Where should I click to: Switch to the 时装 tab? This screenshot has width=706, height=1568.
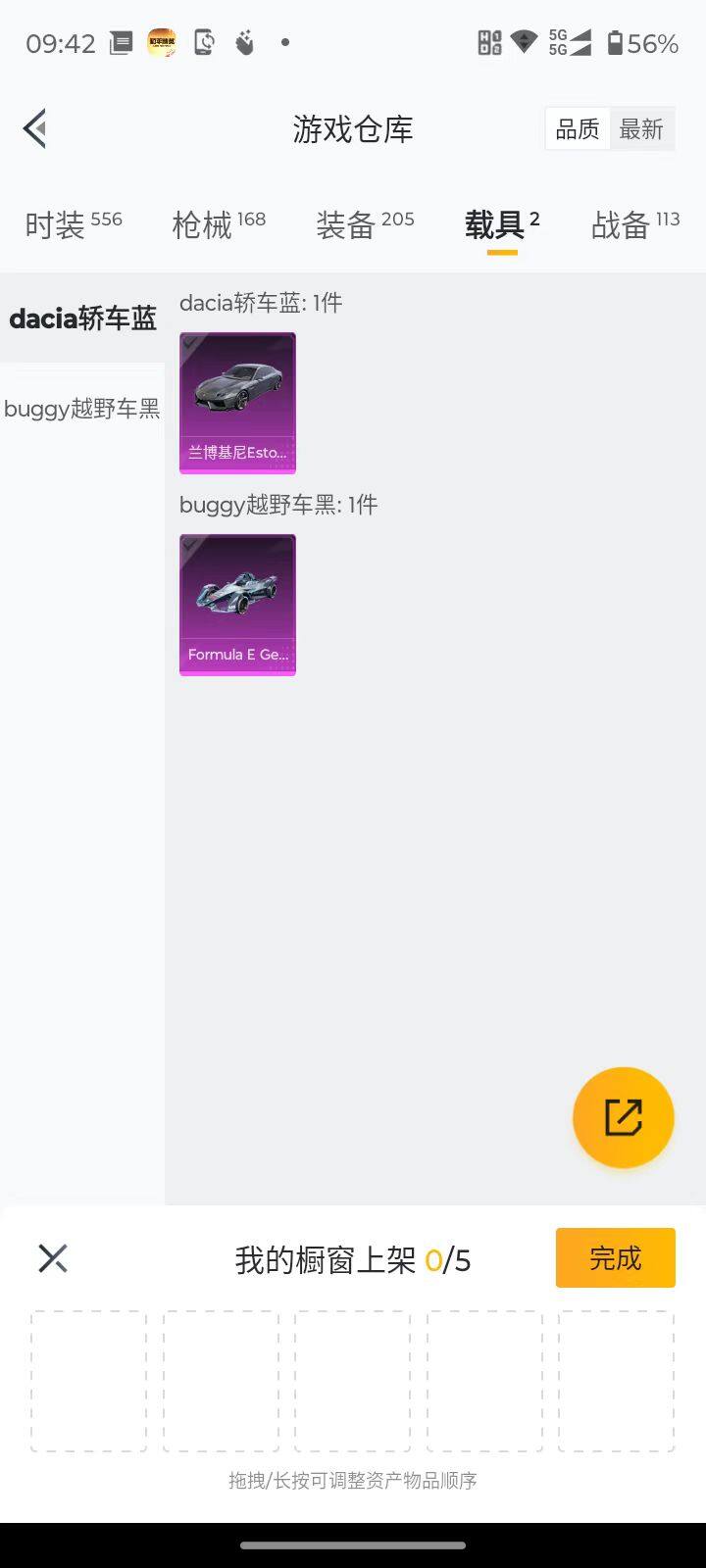click(x=61, y=224)
